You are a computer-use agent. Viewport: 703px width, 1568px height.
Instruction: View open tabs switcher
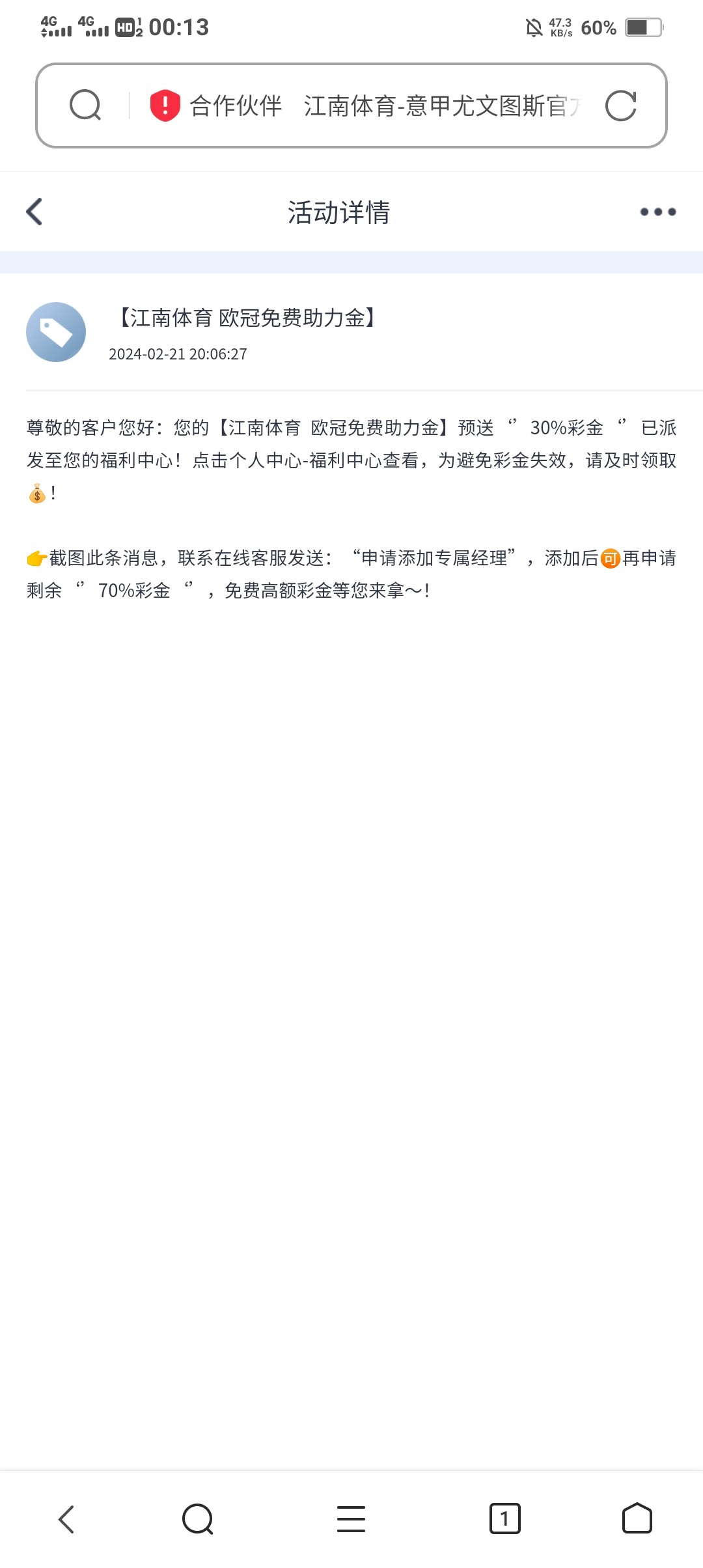(504, 1519)
